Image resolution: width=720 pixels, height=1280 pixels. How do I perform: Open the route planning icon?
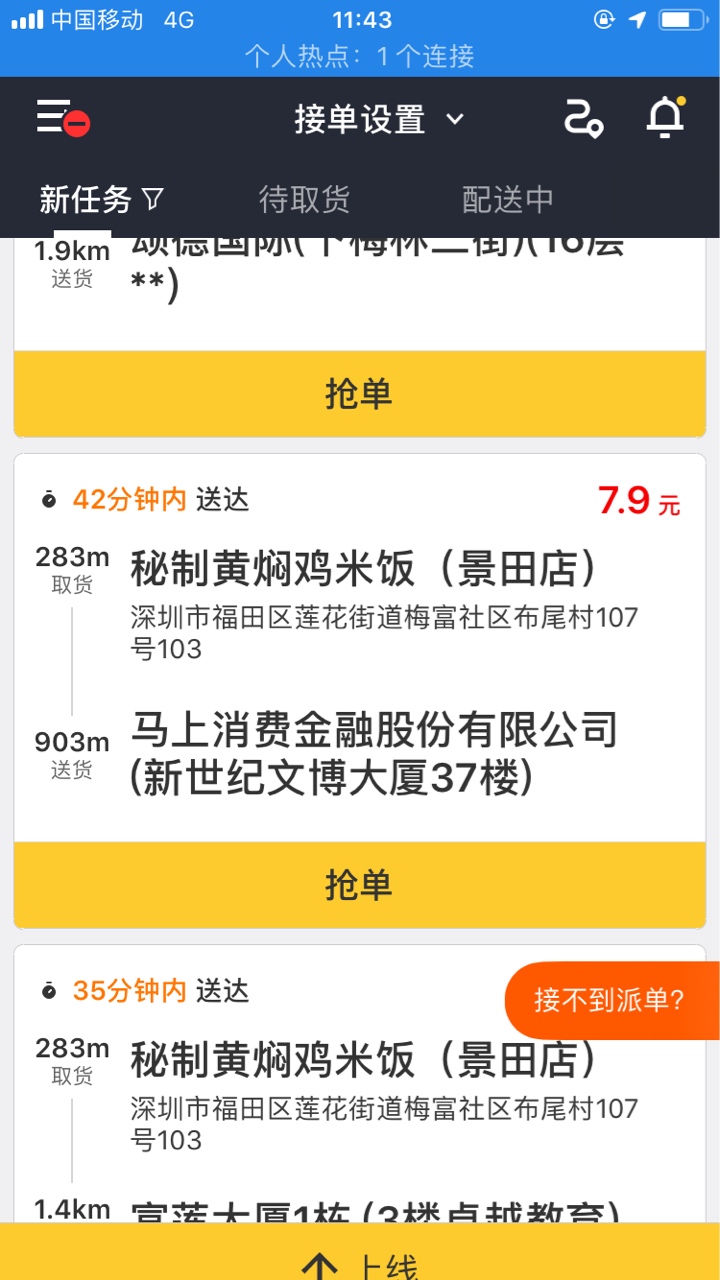pyautogui.click(x=584, y=119)
